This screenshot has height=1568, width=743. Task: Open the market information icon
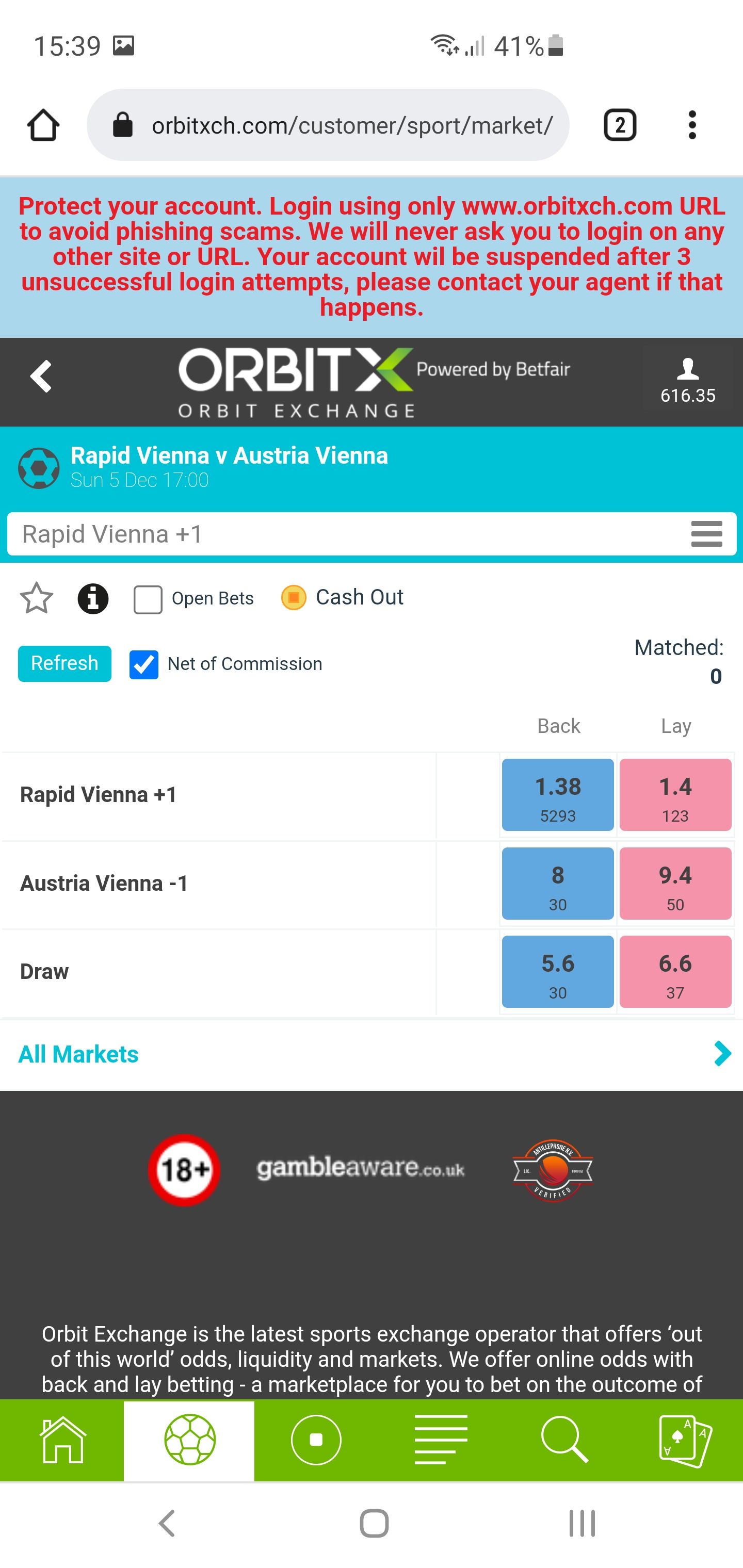click(x=92, y=598)
